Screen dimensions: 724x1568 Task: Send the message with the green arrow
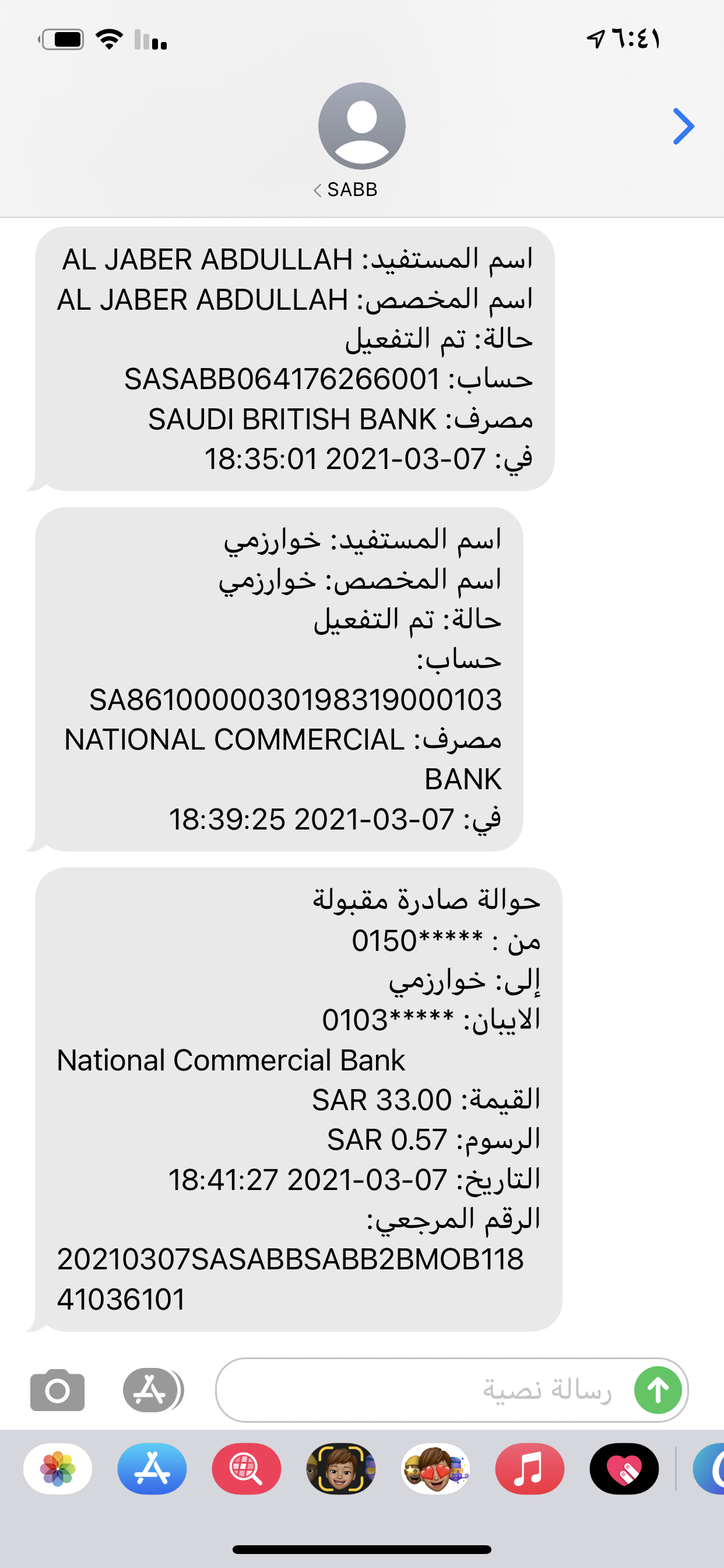click(658, 1389)
